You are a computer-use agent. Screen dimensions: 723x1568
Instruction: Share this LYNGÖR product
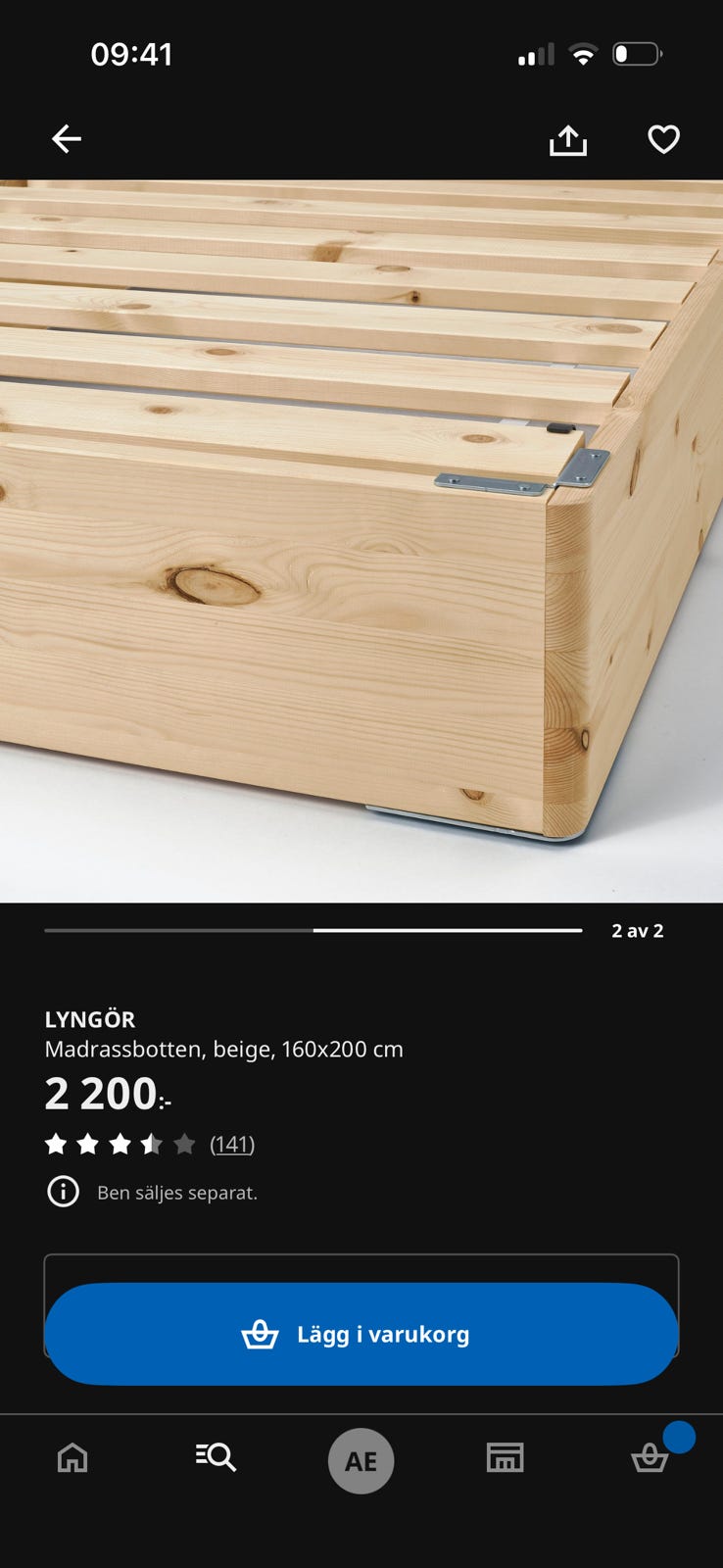coord(568,140)
